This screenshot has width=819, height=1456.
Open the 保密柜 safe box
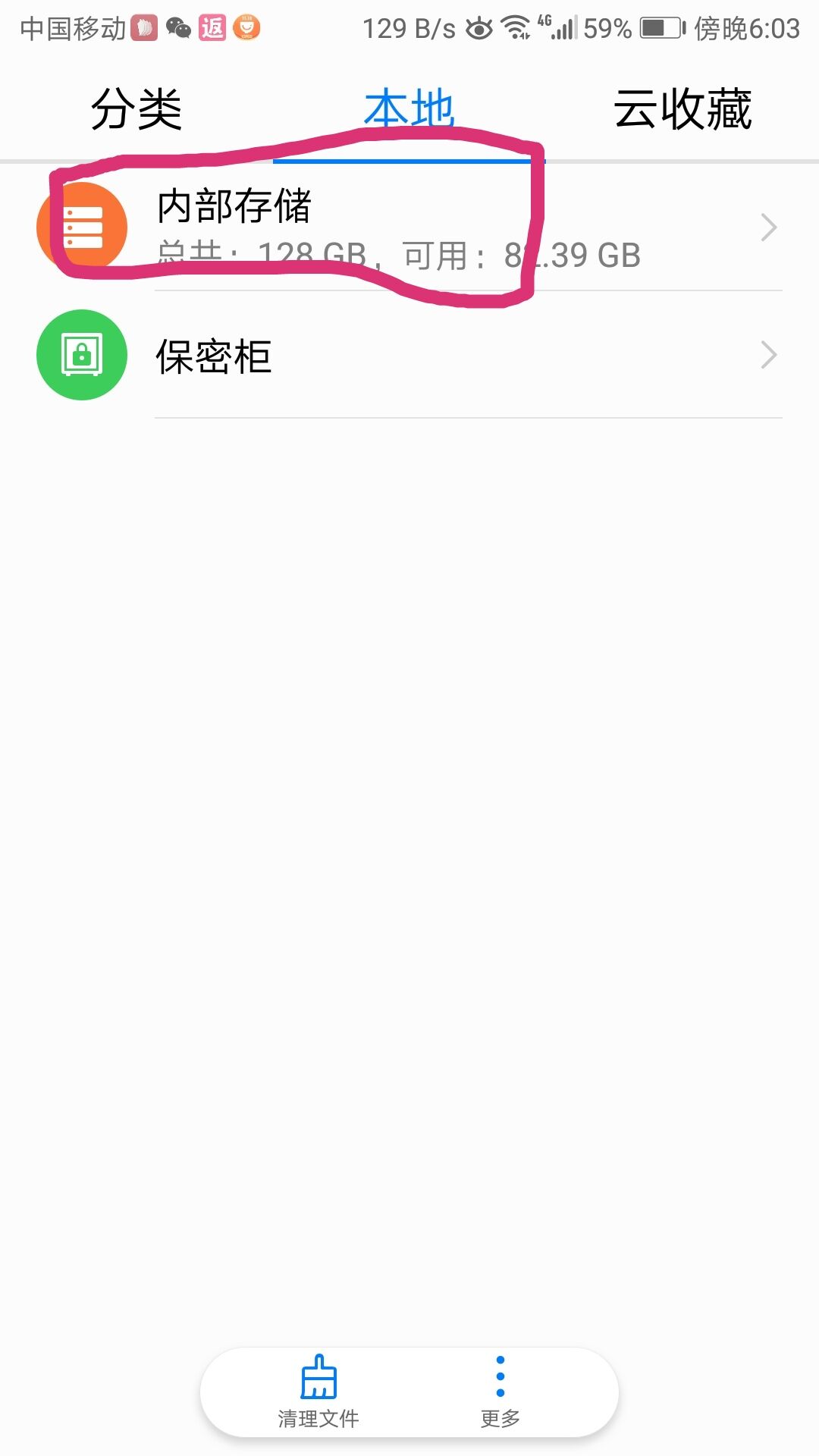[x=409, y=355]
